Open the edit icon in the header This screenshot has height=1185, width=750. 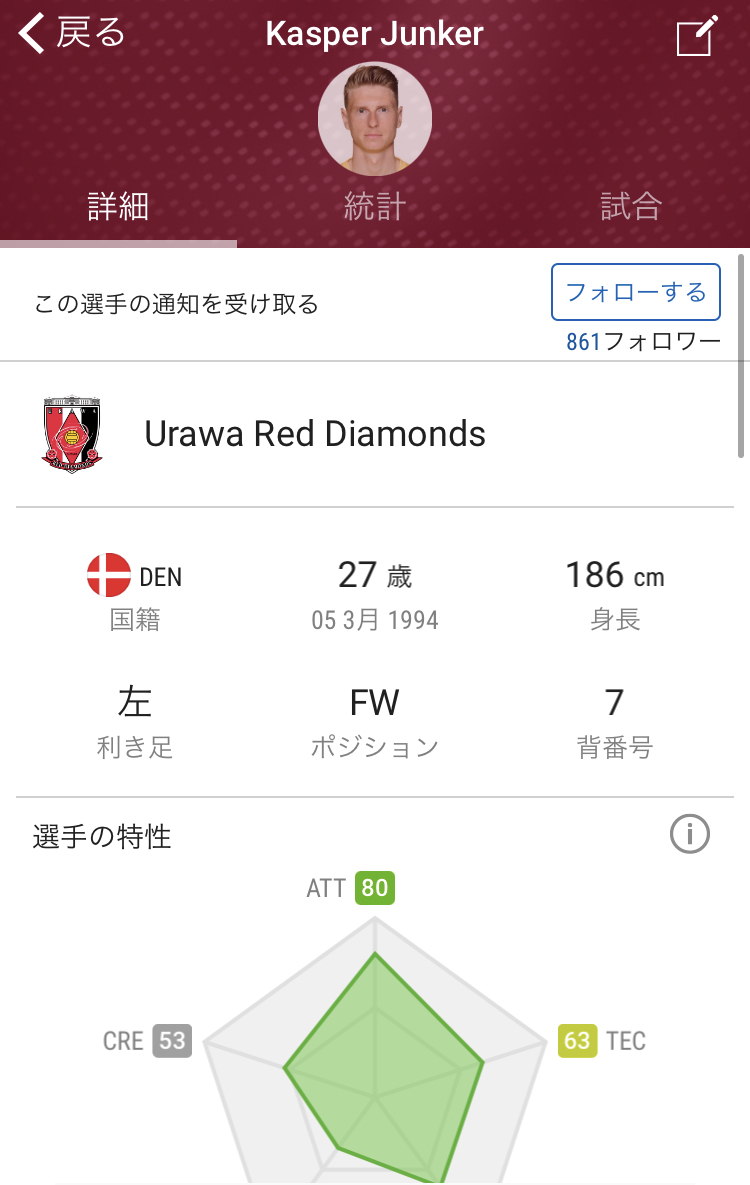696,36
